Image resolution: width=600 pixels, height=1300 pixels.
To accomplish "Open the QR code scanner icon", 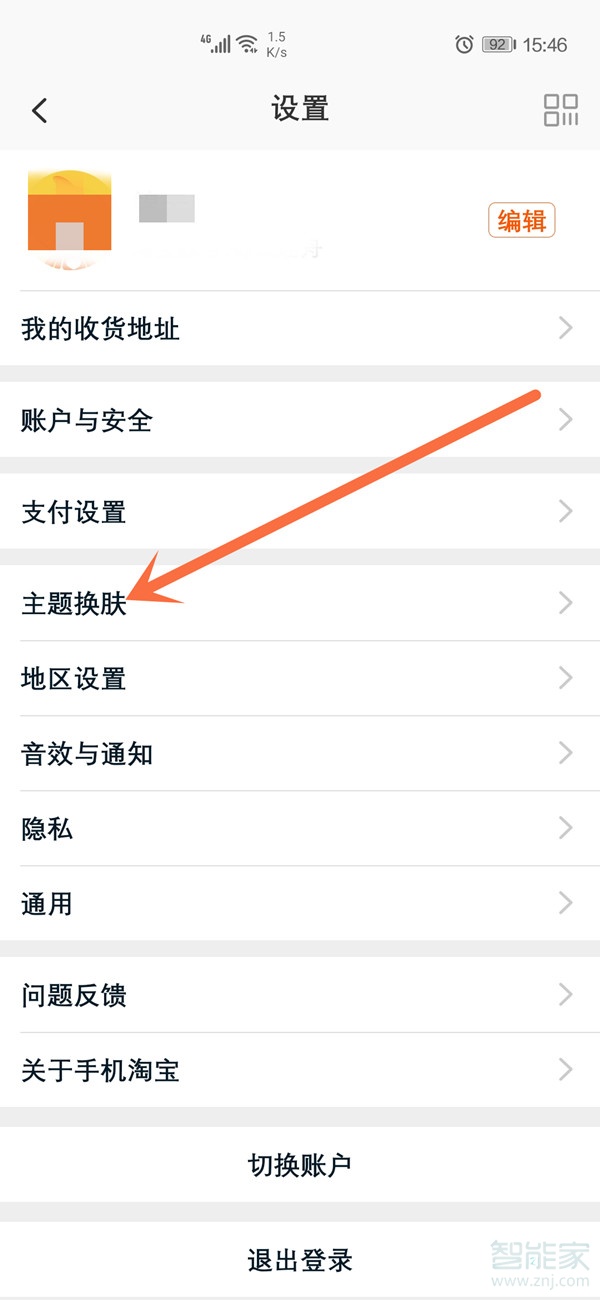I will (561, 110).
